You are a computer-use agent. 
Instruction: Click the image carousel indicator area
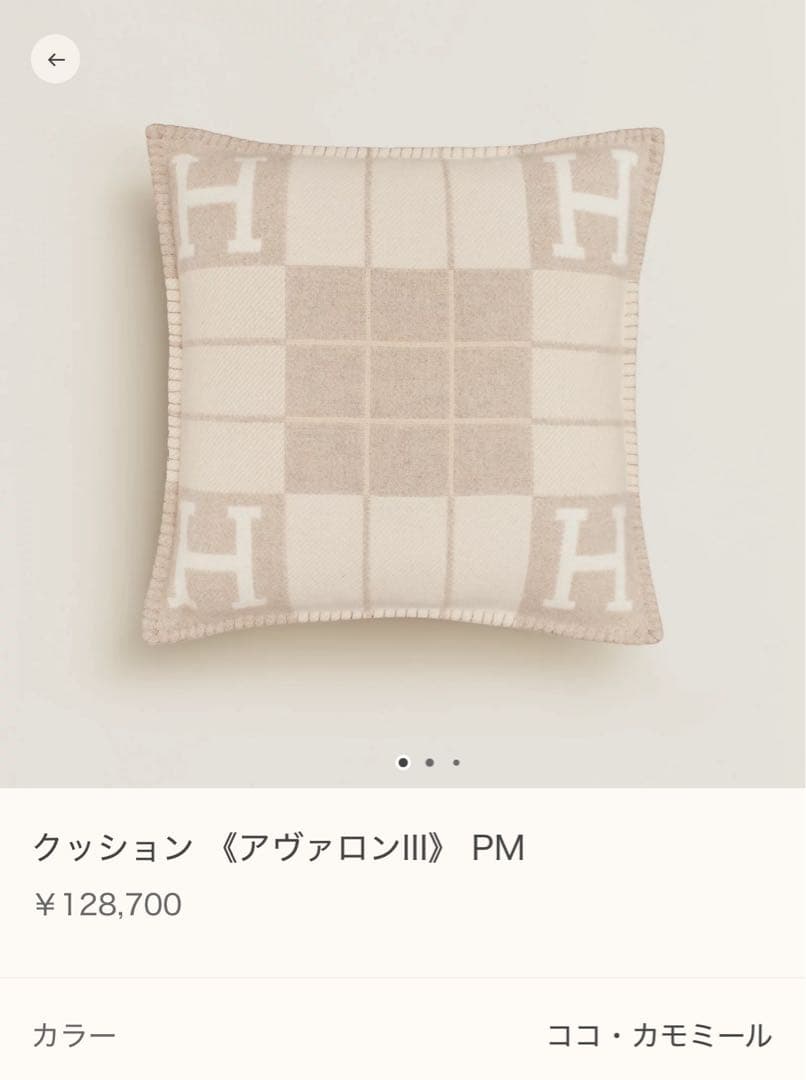(x=428, y=760)
